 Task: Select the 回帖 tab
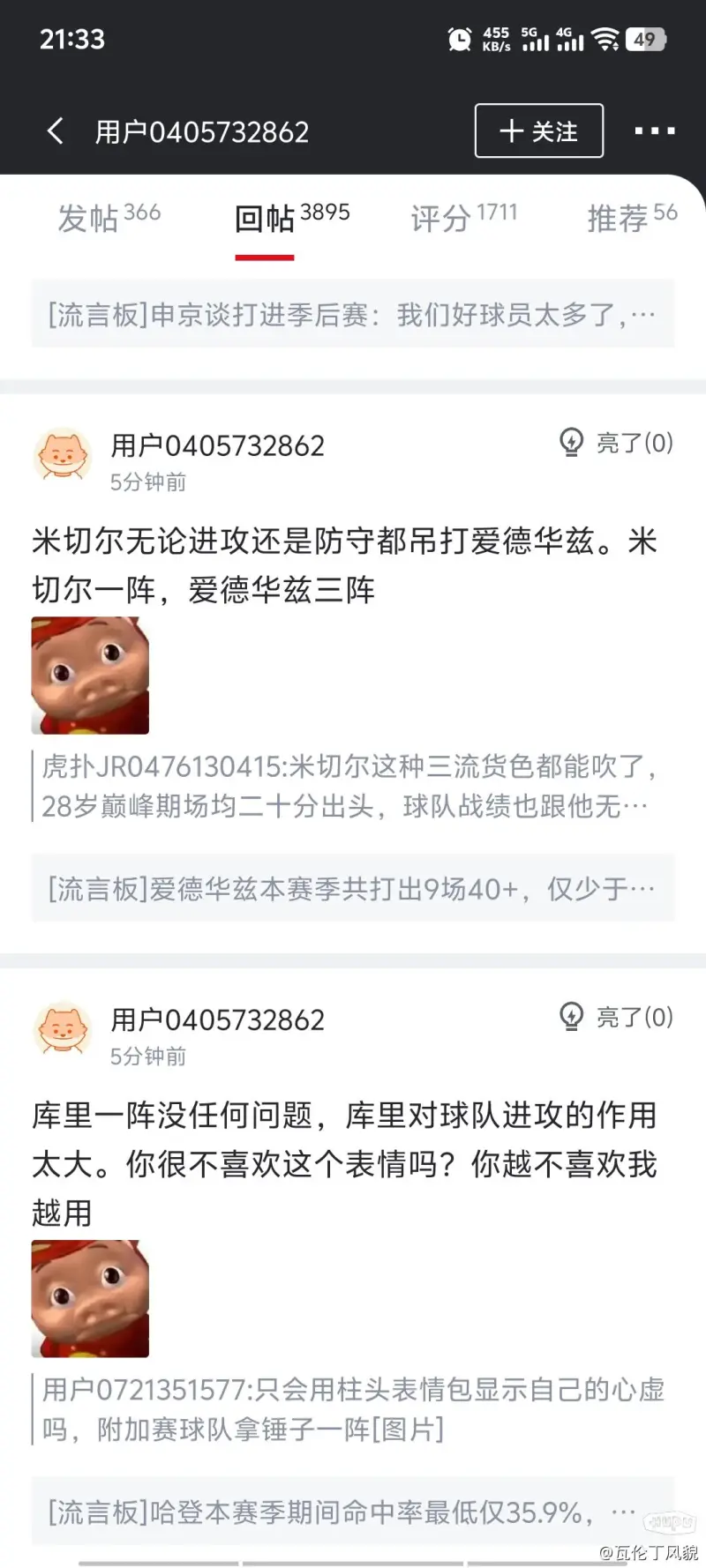point(291,217)
